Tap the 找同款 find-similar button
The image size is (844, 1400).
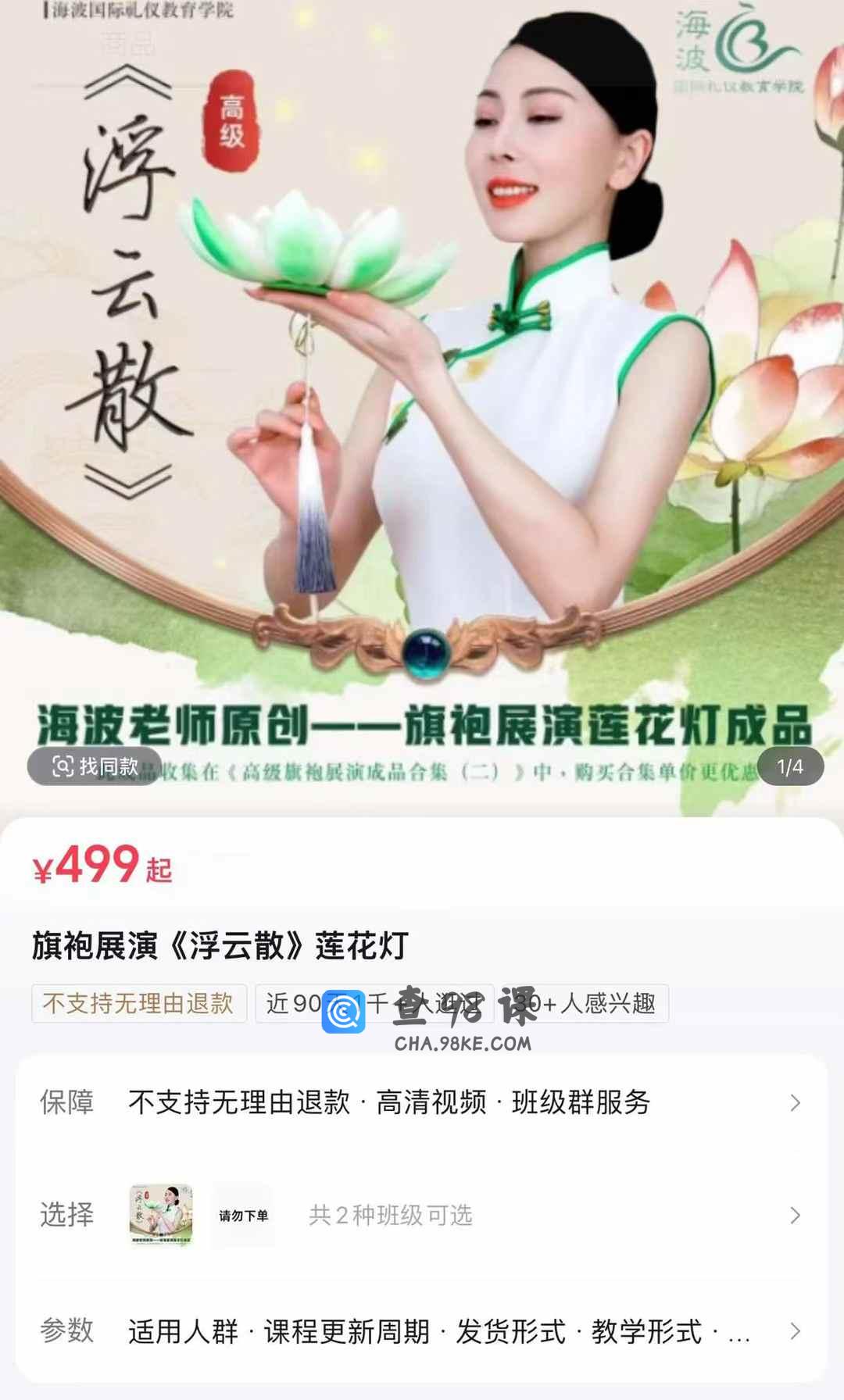click(x=95, y=766)
